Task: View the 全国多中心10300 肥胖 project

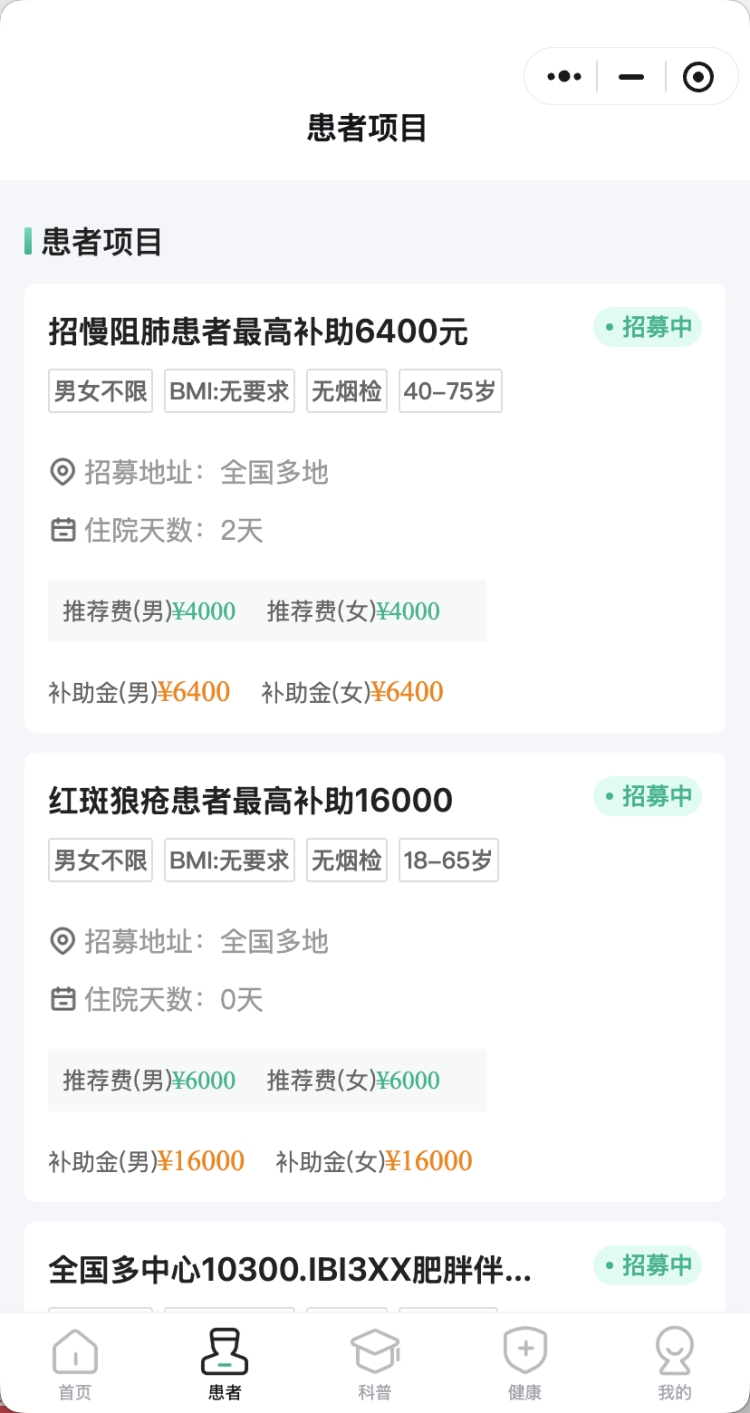Action: pos(290,1270)
